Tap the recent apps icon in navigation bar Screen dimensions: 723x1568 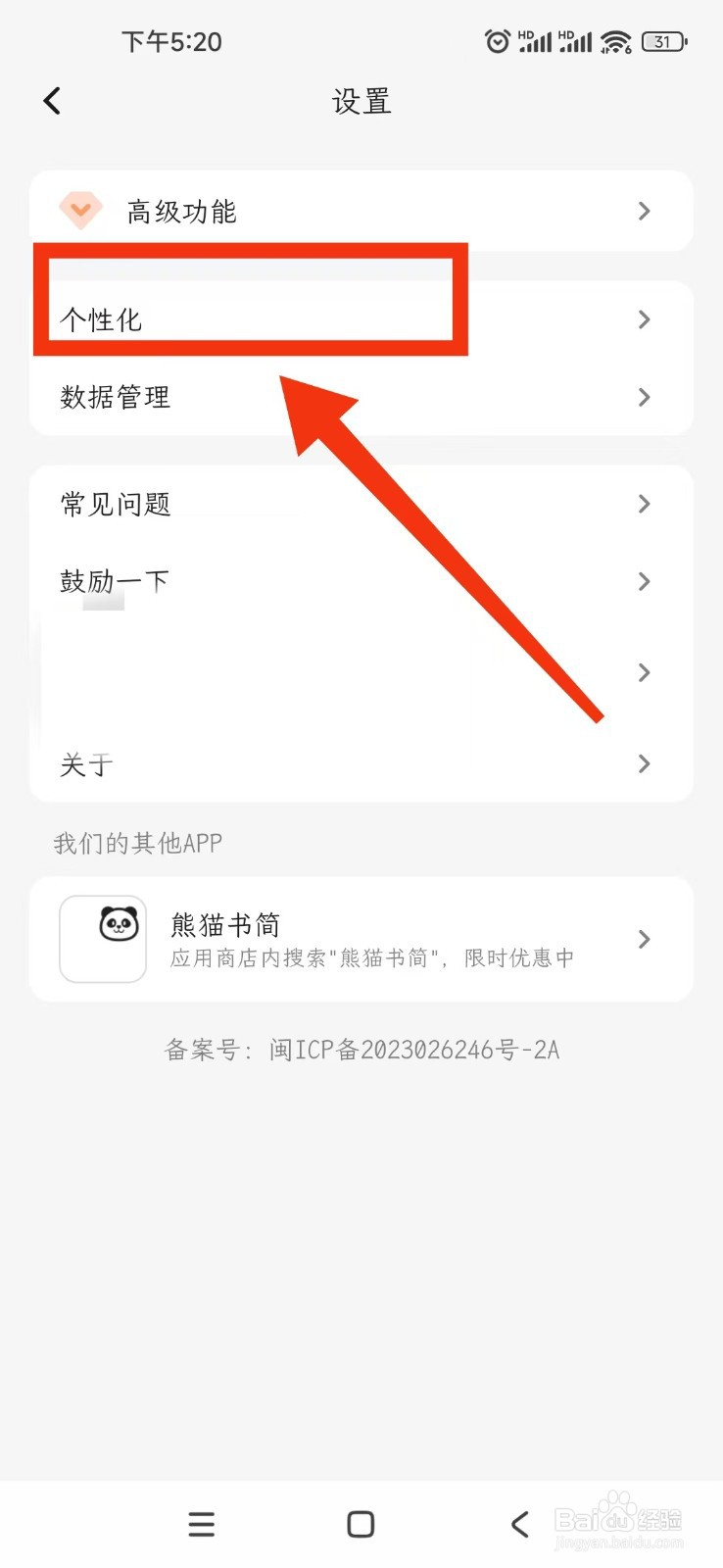point(201,1524)
